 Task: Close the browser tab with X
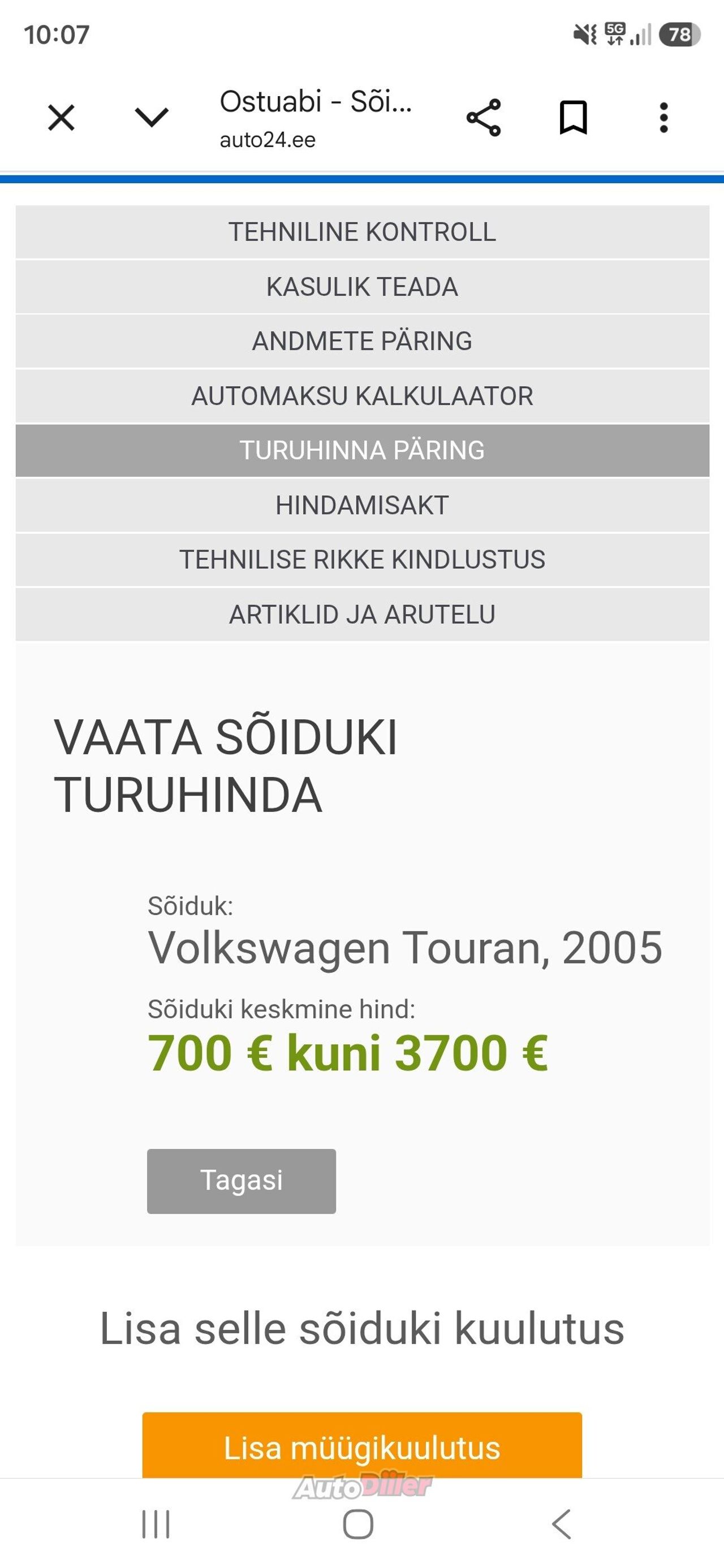click(x=61, y=118)
